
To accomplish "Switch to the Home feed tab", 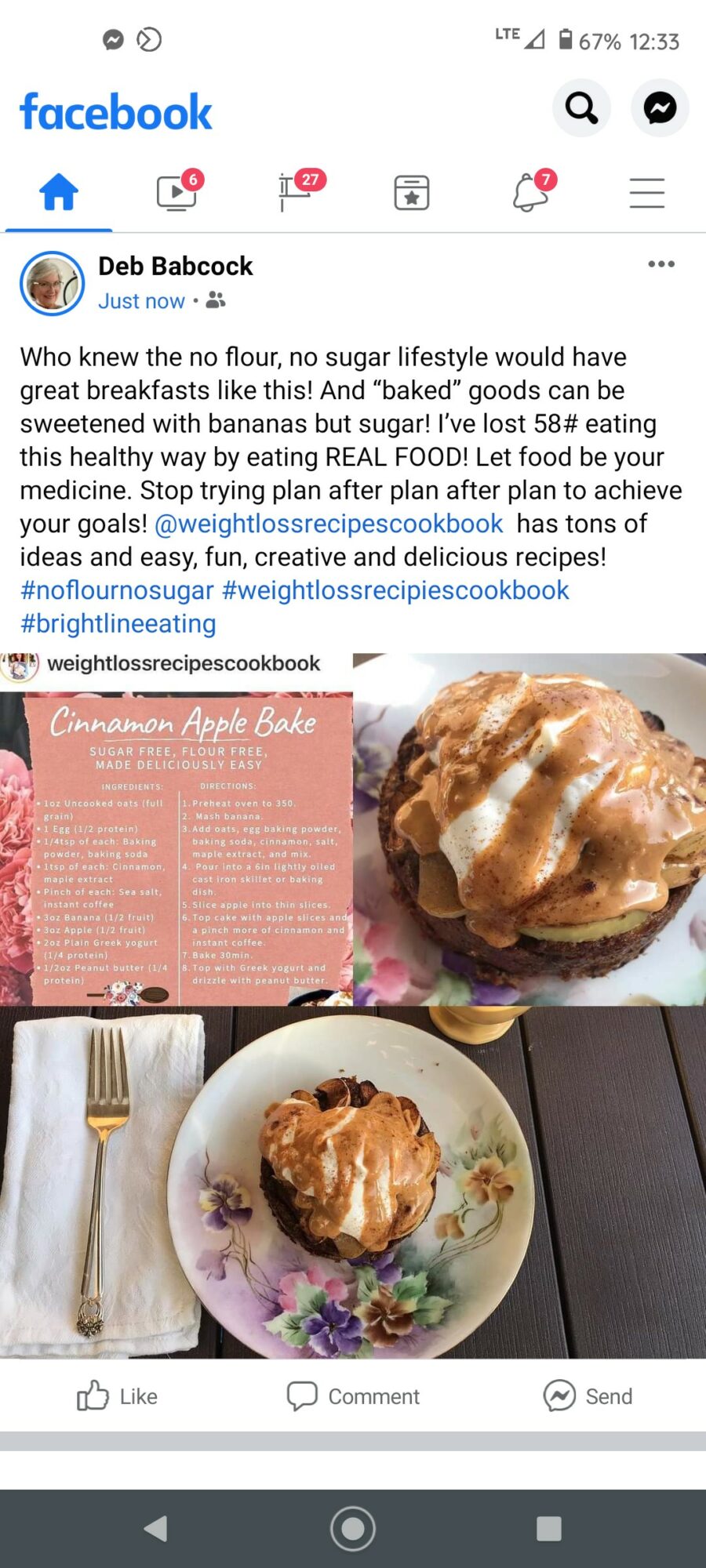I will tap(59, 193).
